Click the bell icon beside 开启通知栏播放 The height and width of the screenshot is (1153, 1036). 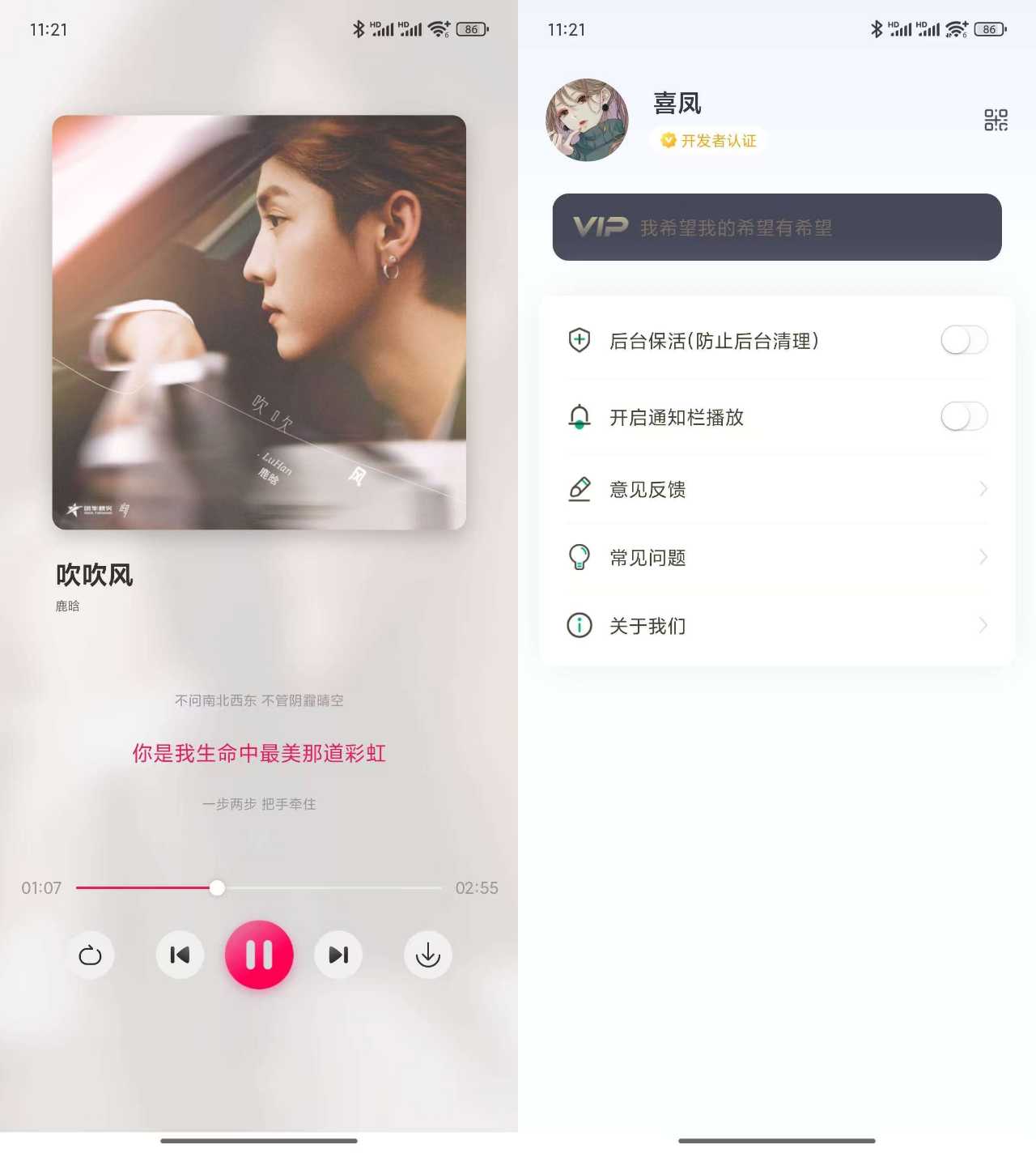click(579, 417)
